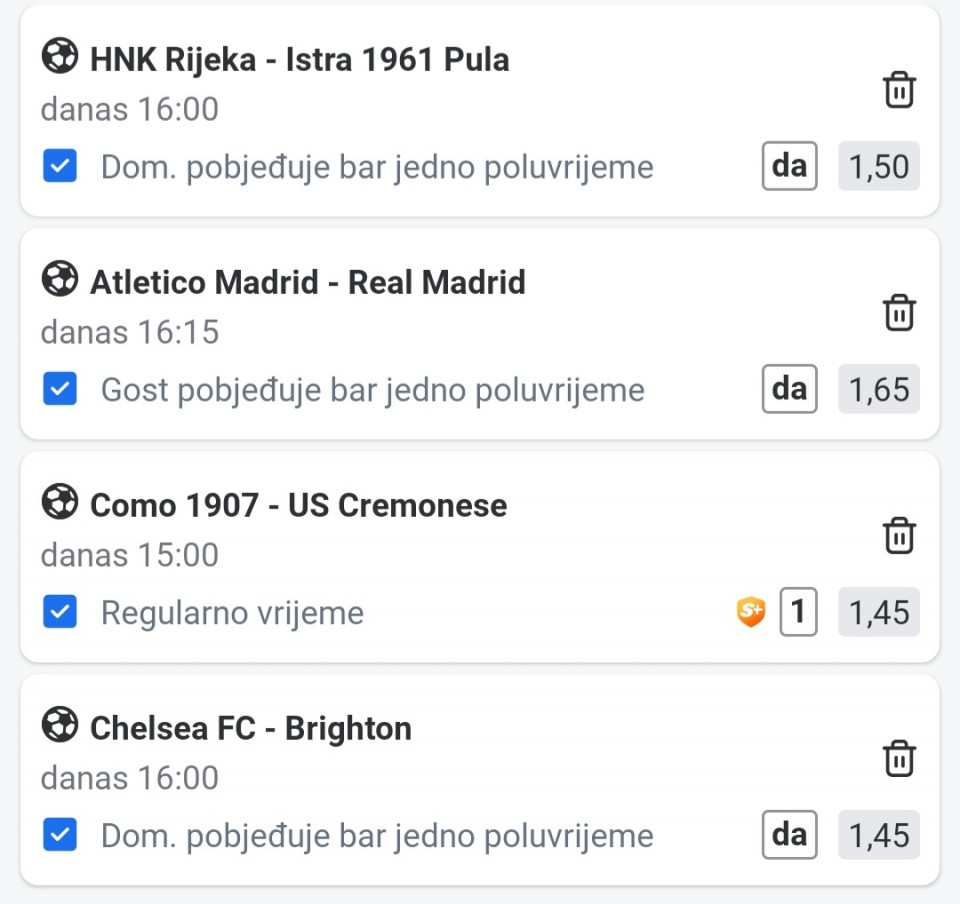
Task: Deselect the Como 1907 Regularno vrijeme bet
Action: (60, 613)
